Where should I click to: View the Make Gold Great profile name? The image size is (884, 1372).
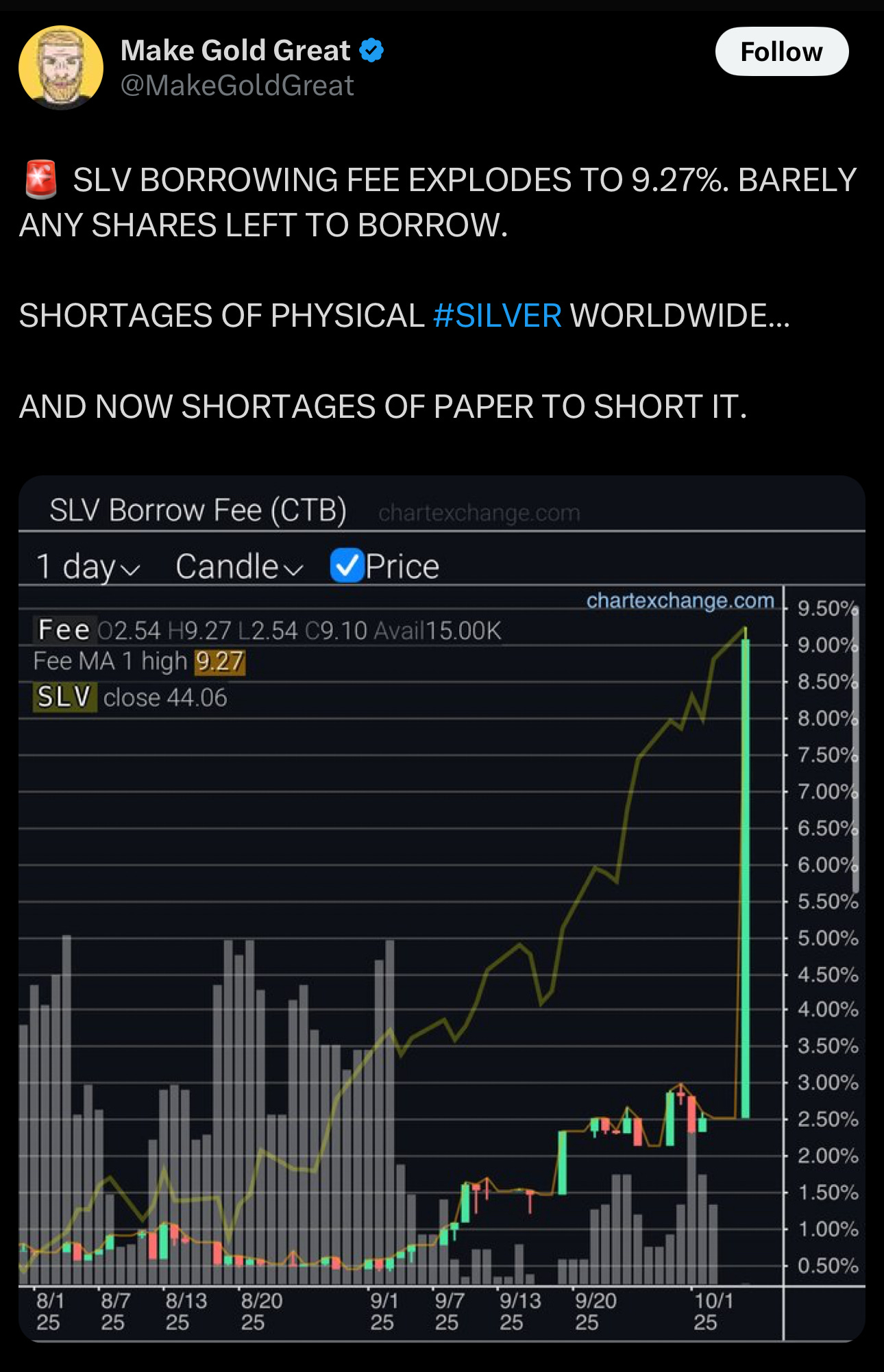tap(235, 51)
